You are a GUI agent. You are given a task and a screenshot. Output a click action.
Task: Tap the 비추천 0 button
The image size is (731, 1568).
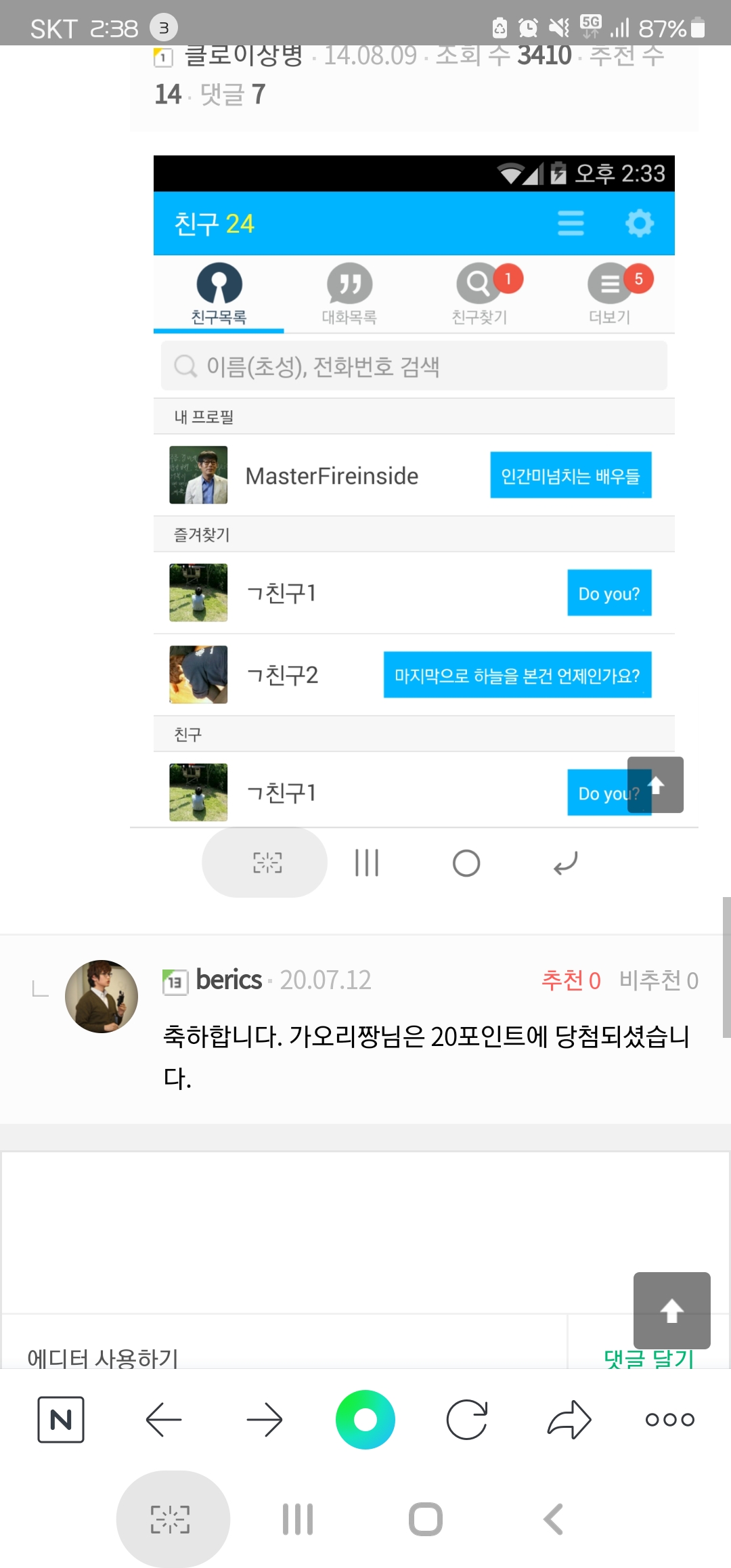(659, 980)
